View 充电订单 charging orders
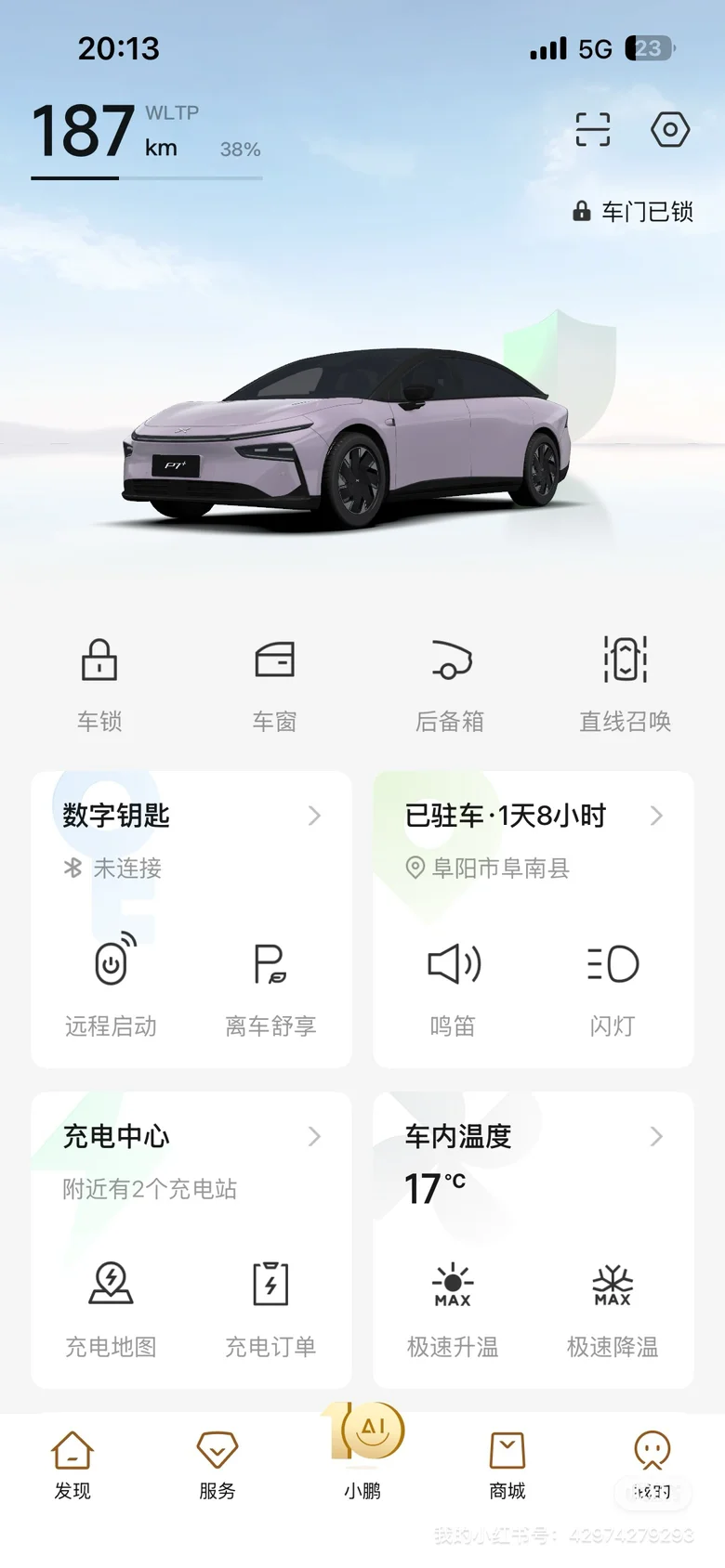The height and width of the screenshot is (1568, 725). click(270, 1305)
